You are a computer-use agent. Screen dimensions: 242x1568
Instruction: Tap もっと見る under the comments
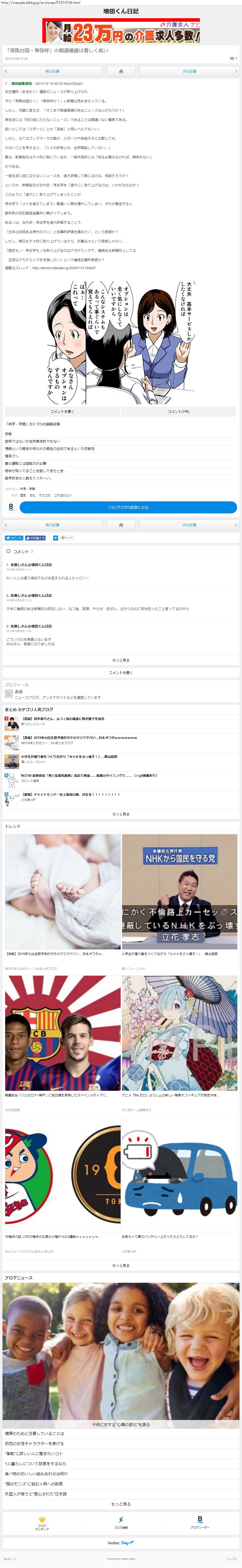[x=121, y=660]
